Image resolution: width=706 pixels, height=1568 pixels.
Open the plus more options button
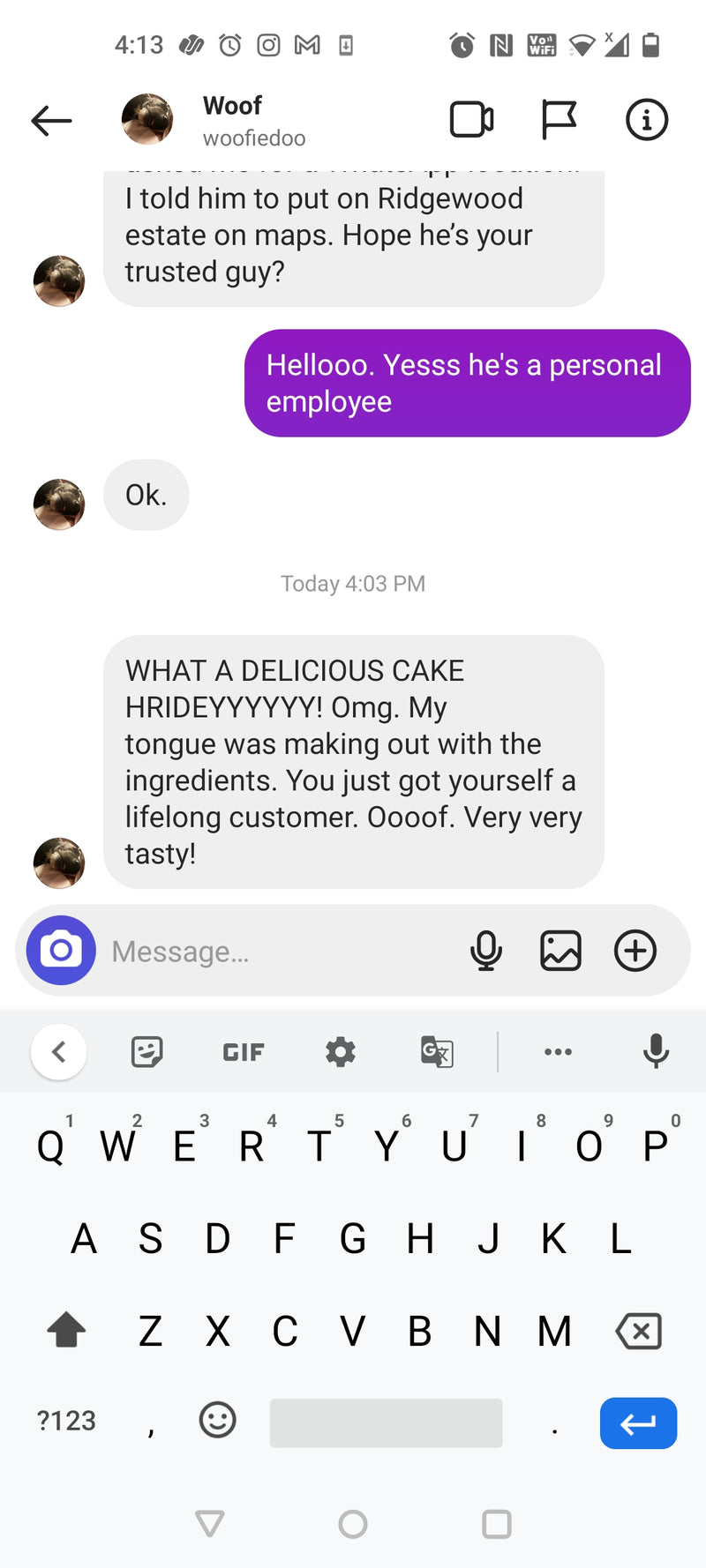[x=635, y=951]
